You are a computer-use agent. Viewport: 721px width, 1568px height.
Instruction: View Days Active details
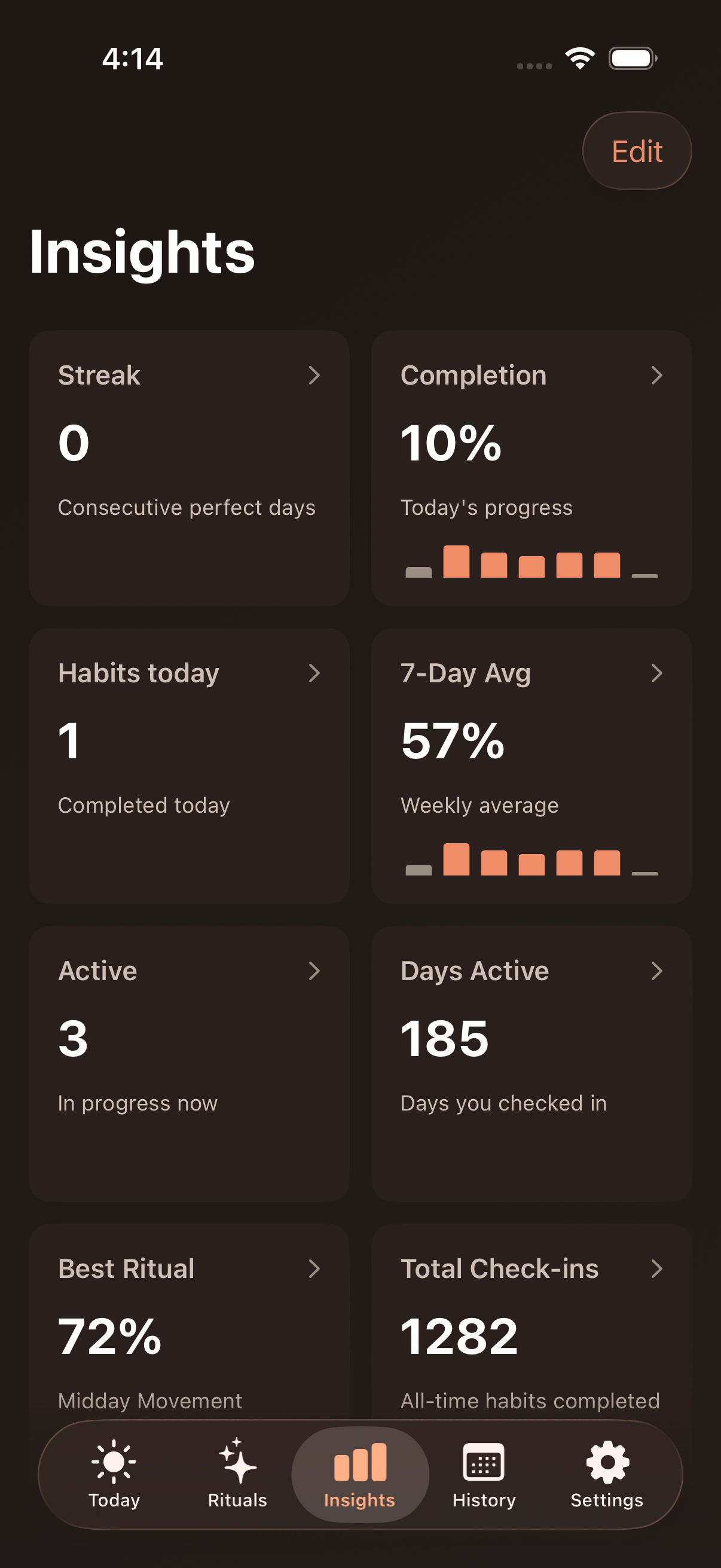click(x=530, y=1063)
